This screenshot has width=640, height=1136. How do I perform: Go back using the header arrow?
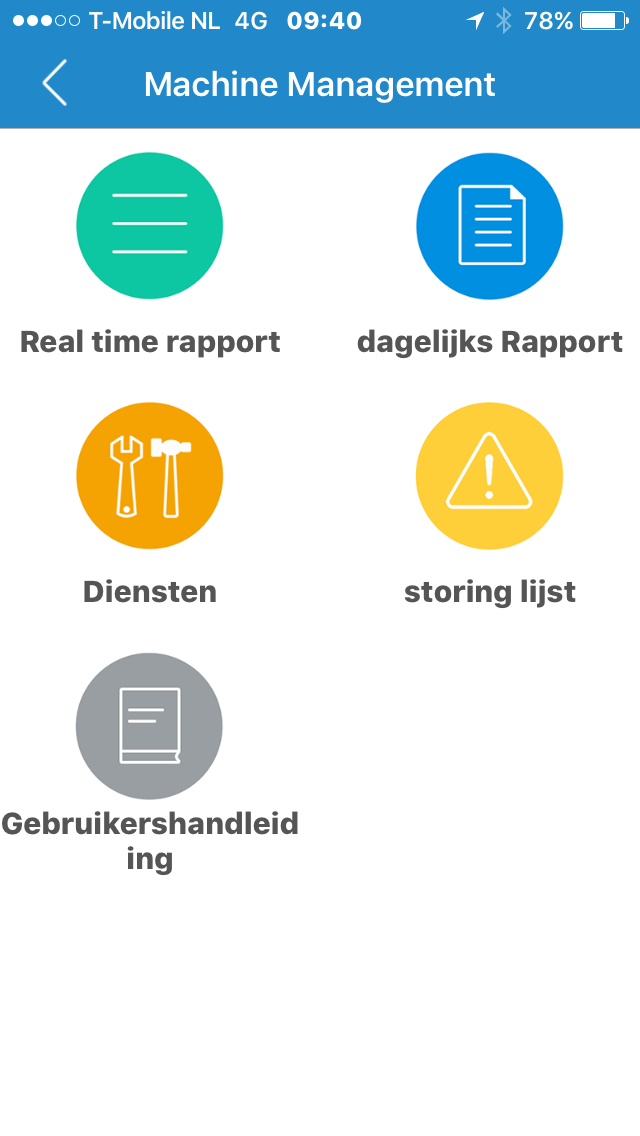(x=54, y=83)
